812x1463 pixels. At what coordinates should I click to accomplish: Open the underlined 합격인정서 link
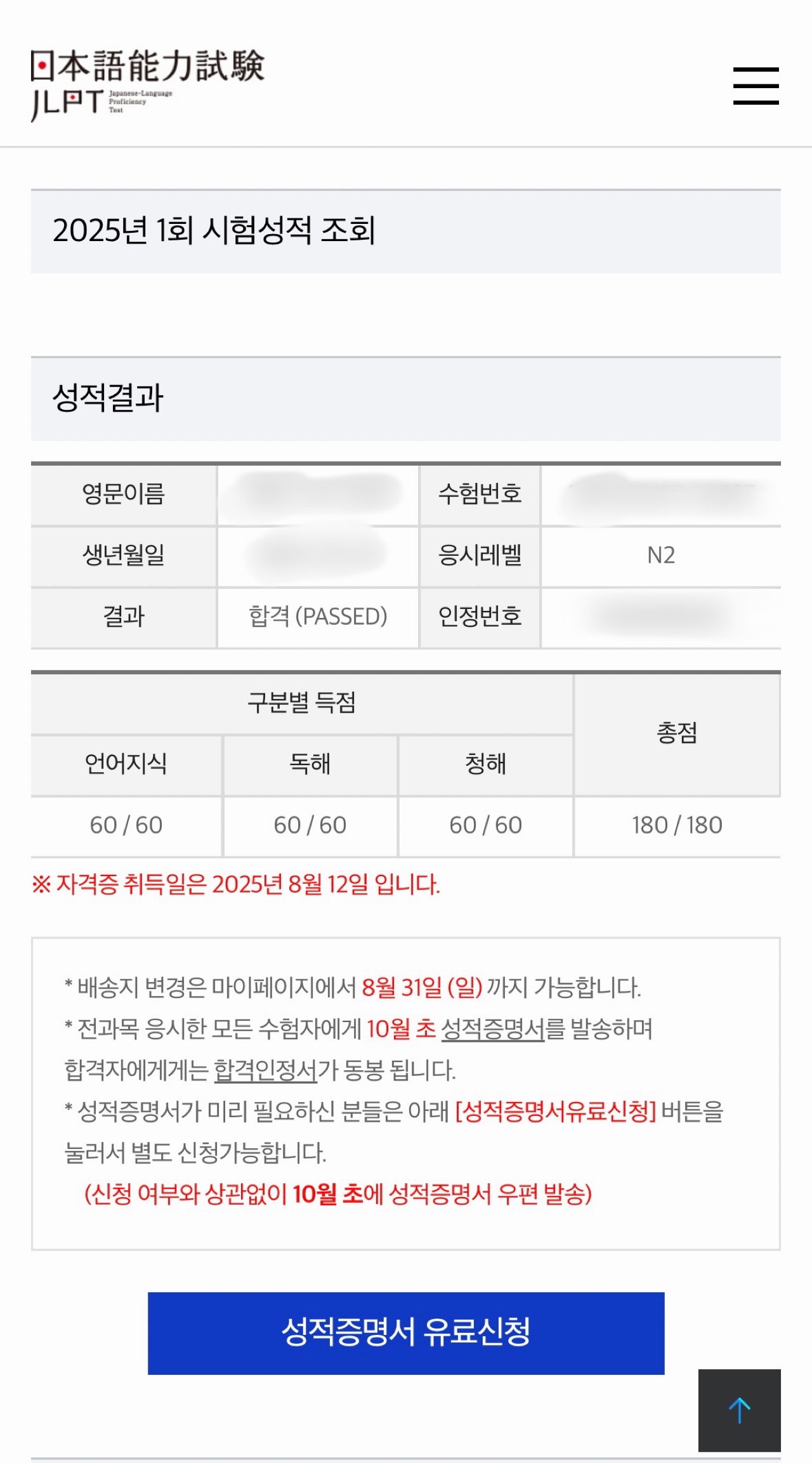point(265,1070)
